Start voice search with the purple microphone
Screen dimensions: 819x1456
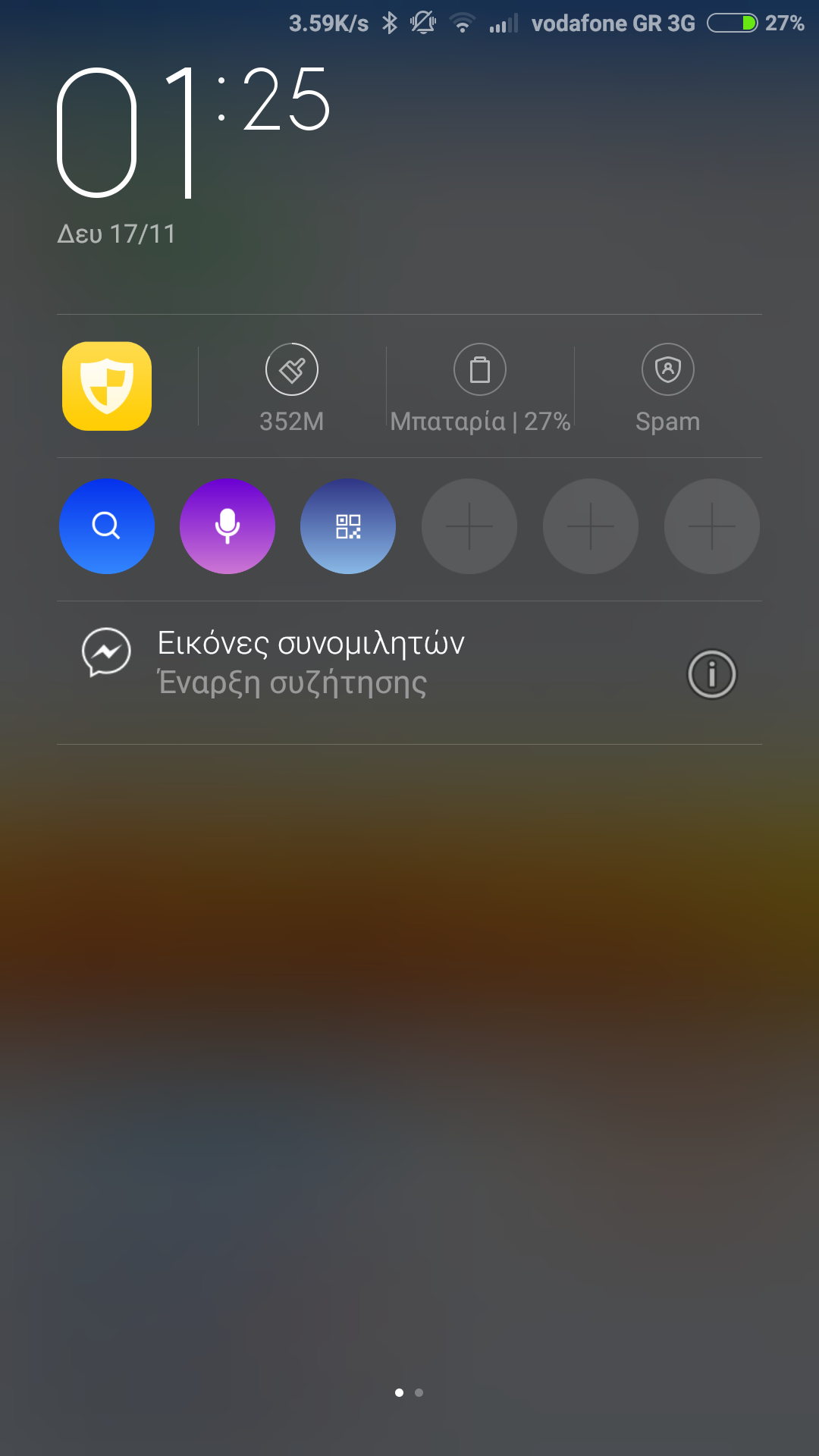click(227, 526)
